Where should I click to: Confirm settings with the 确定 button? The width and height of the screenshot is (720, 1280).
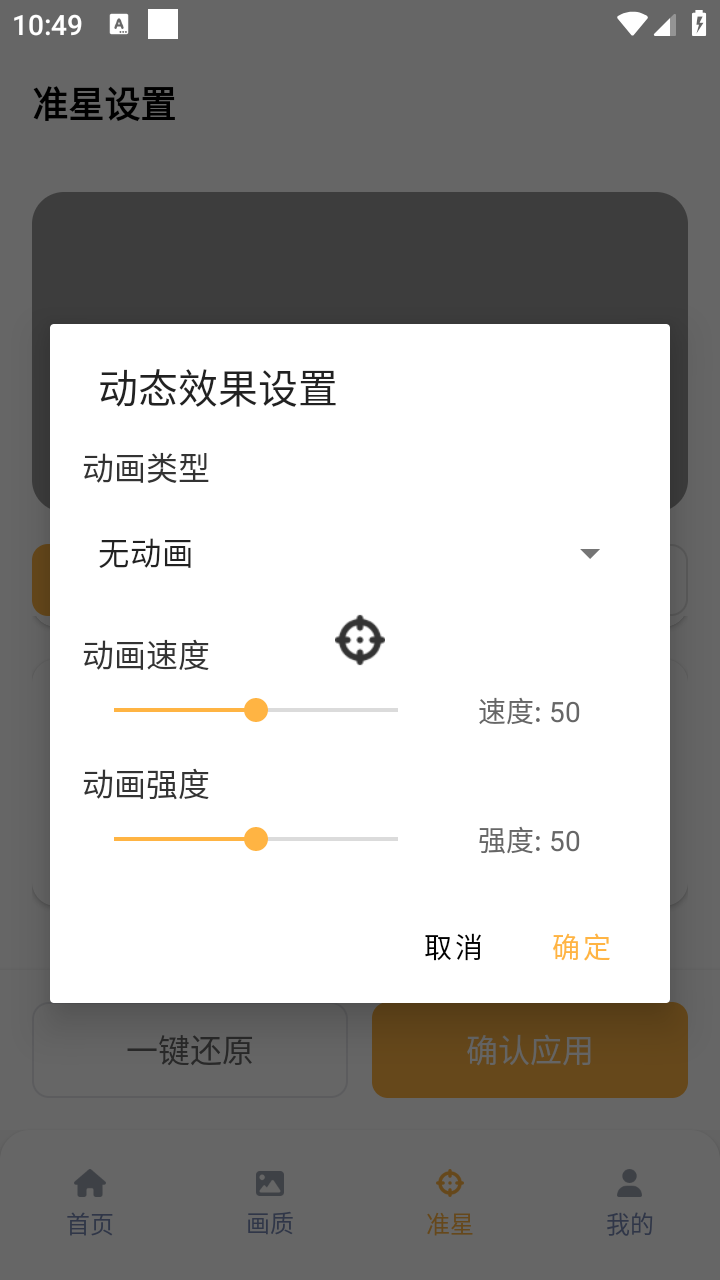click(x=581, y=947)
